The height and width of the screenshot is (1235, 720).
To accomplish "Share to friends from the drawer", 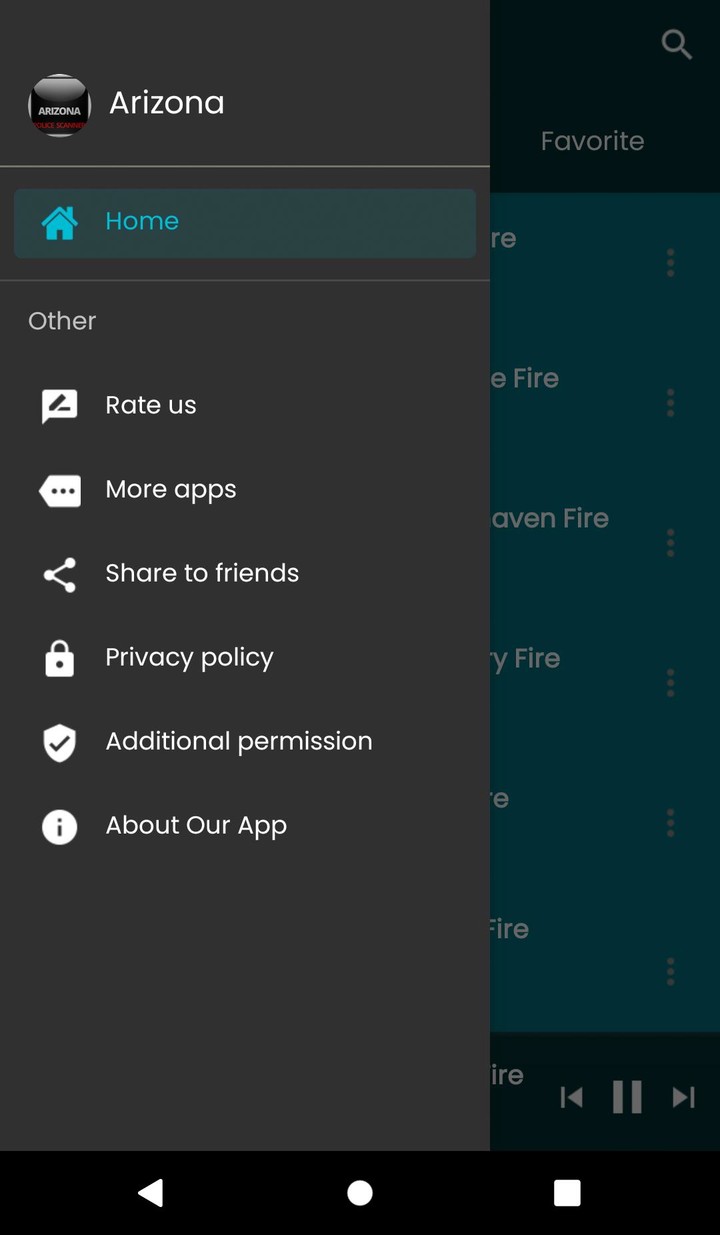I will pyautogui.click(x=202, y=573).
